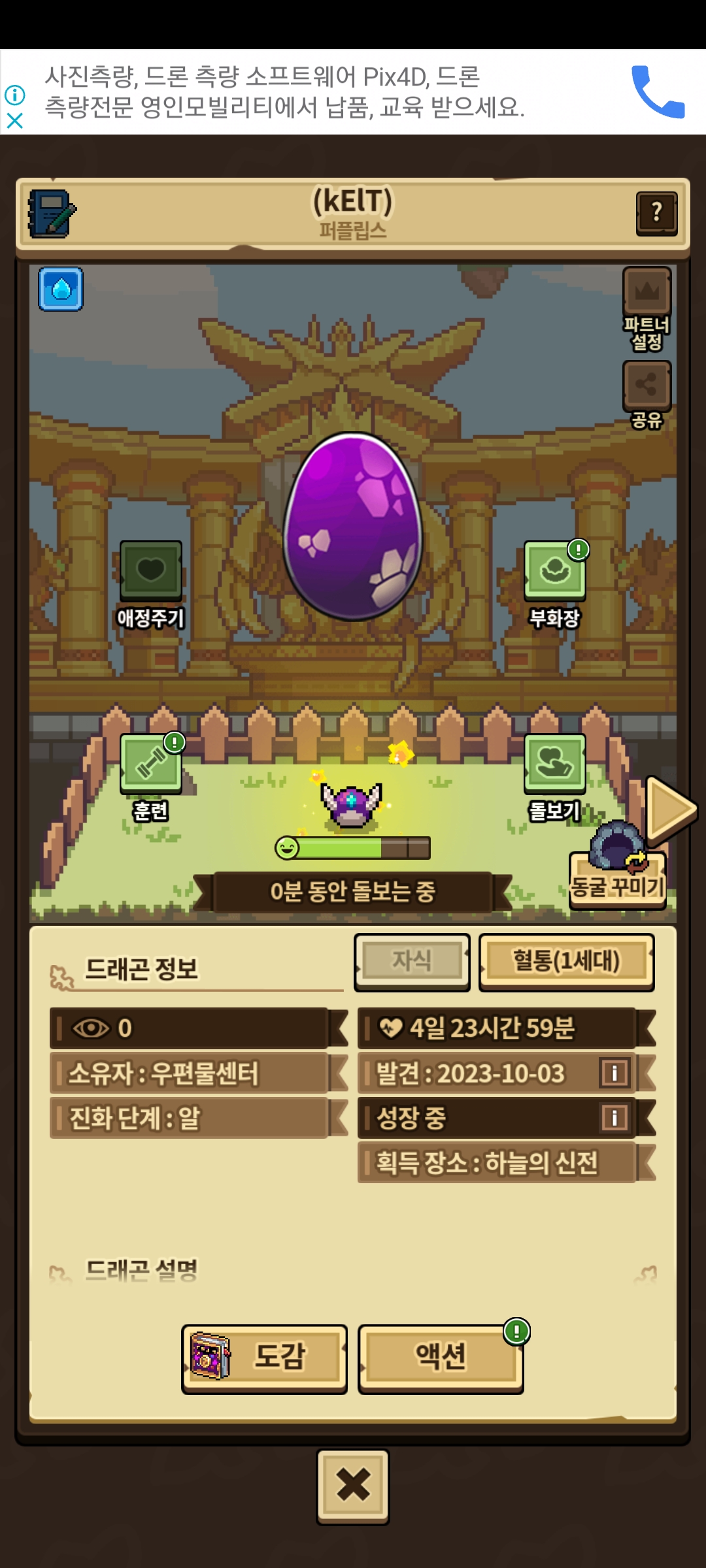Go to the next dragon arrow

(669, 809)
